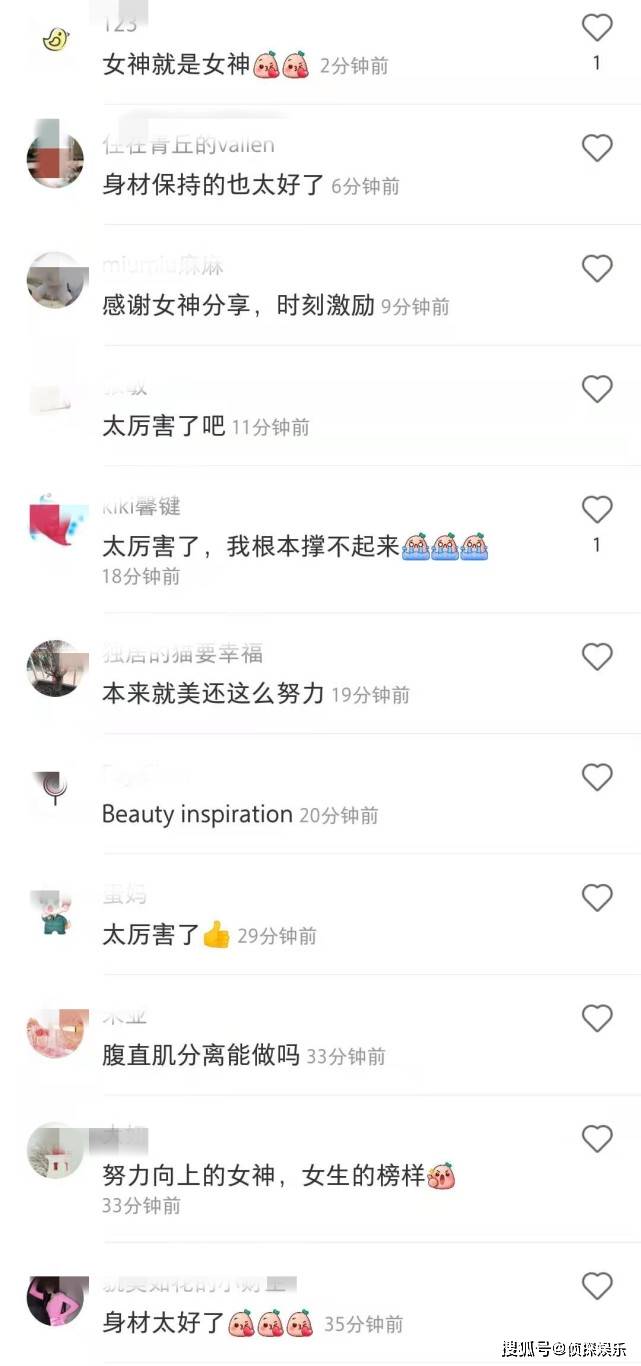641x1366 pixels.
Task: Open avatar of '本来就美还这么努力' commenter
Action: (x=55, y=668)
